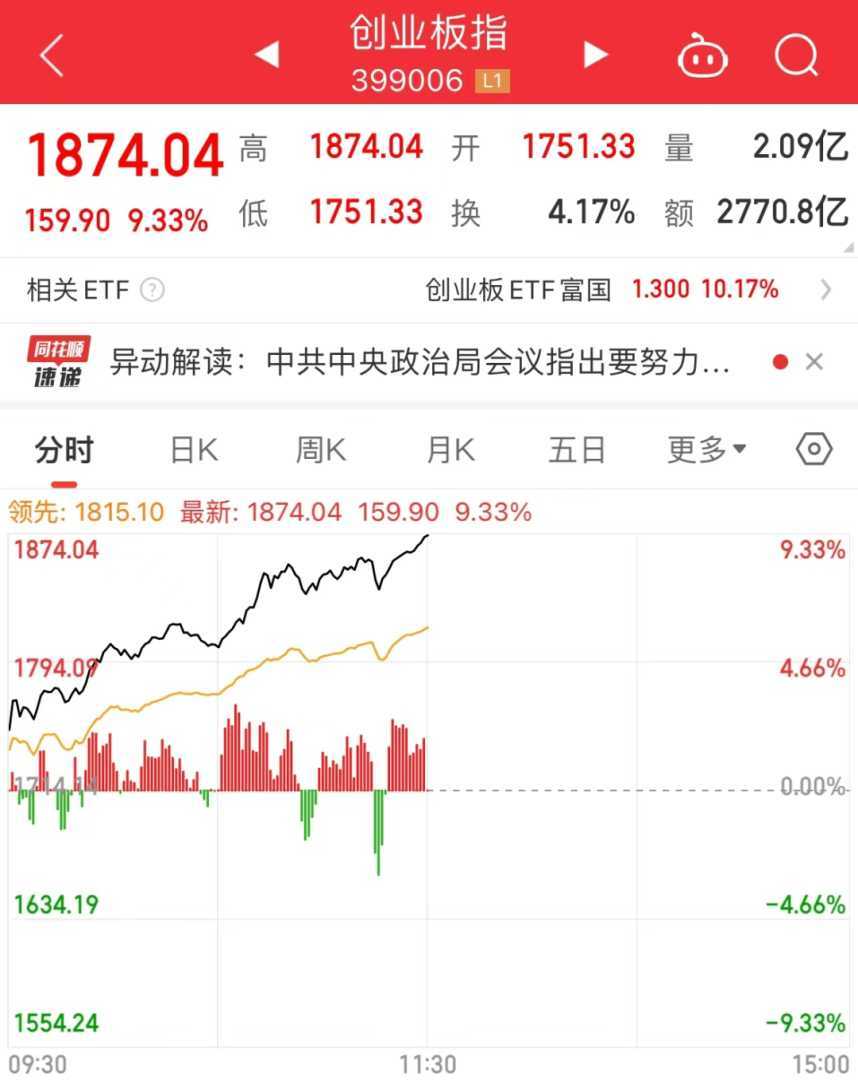Viewport: 858px width, 1080px height.
Task: Expand the 更多 chart period dropdown
Action: 707,450
